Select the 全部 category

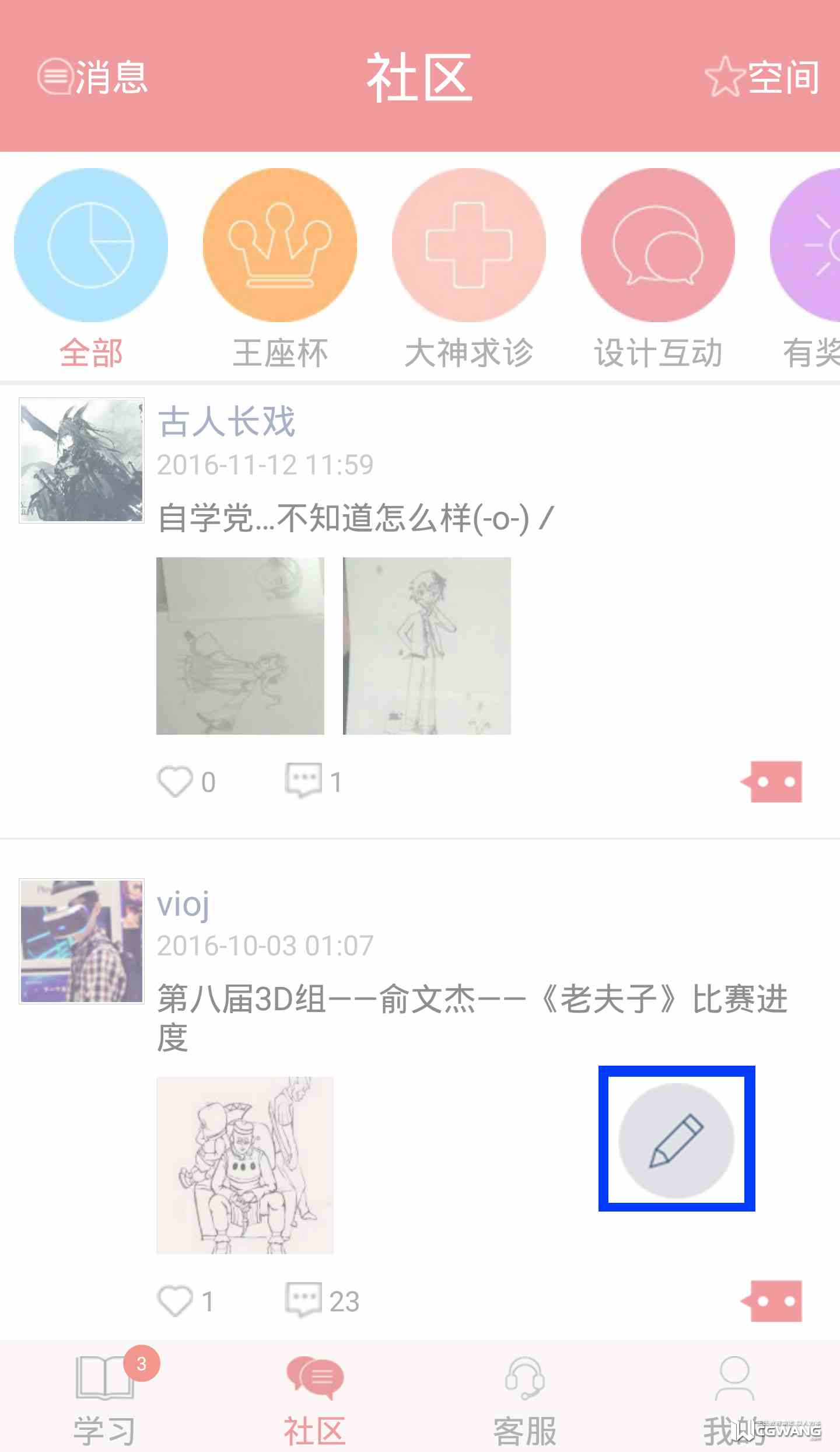coord(91,268)
